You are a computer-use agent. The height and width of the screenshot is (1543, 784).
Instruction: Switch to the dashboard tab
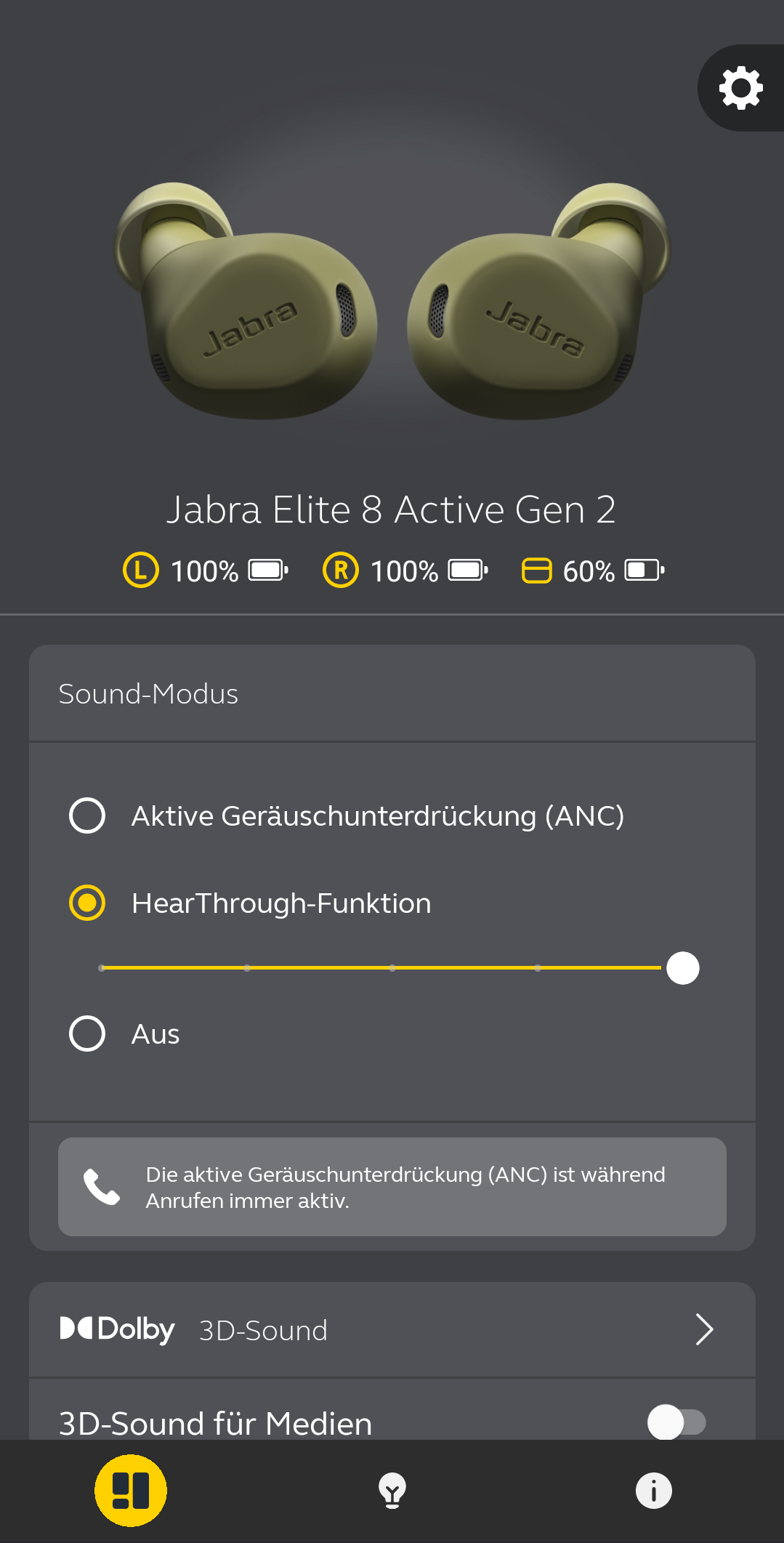point(131,1491)
